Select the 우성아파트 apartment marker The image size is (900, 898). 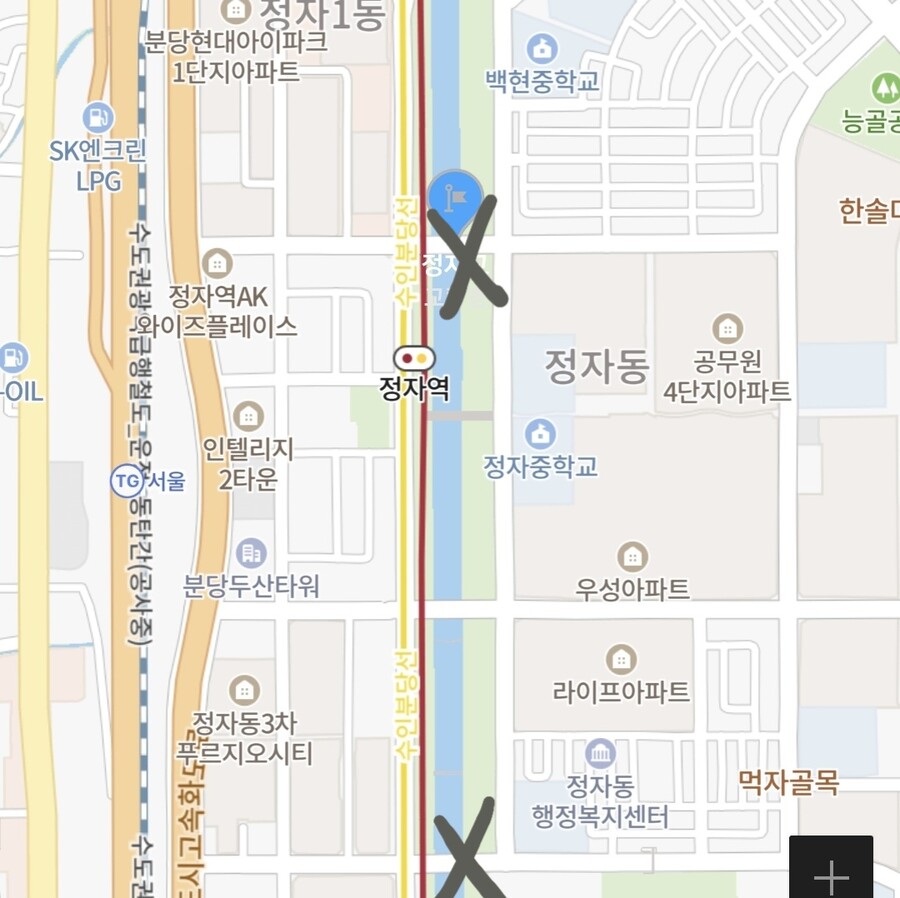[x=632, y=556]
